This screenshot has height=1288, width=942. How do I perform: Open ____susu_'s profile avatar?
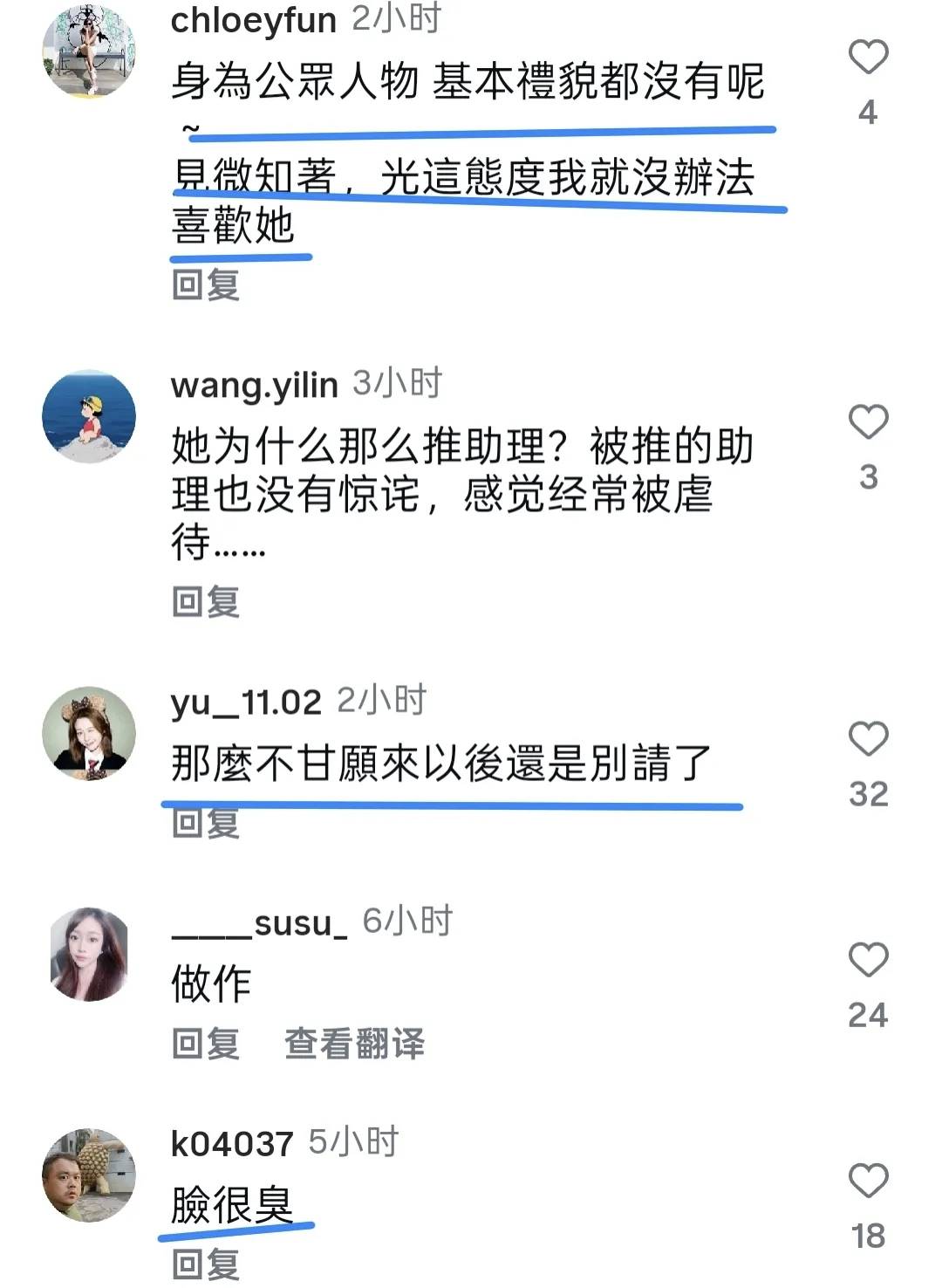[x=89, y=954]
